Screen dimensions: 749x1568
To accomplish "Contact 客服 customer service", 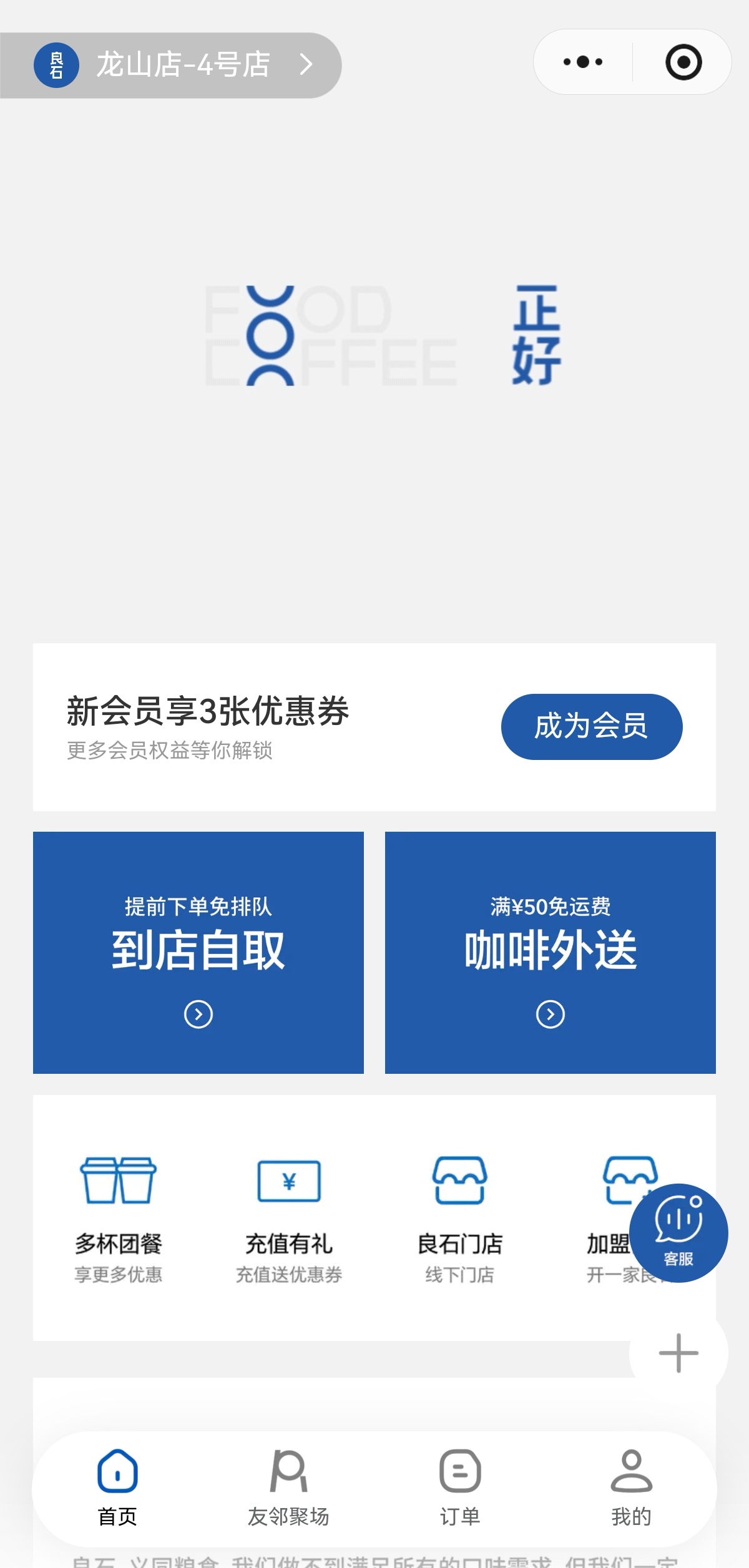I will click(x=678, y=1234).
